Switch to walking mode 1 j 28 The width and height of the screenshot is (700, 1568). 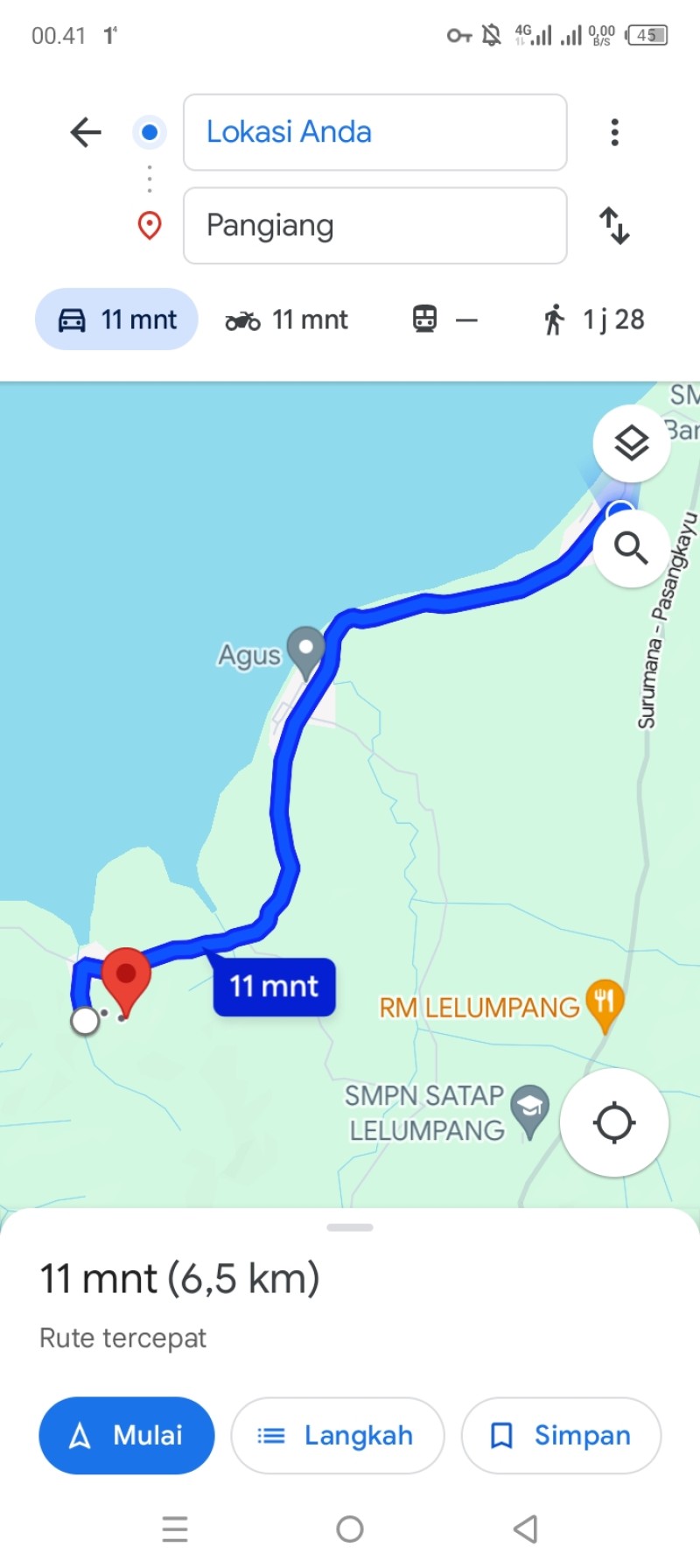coord(594,320)
